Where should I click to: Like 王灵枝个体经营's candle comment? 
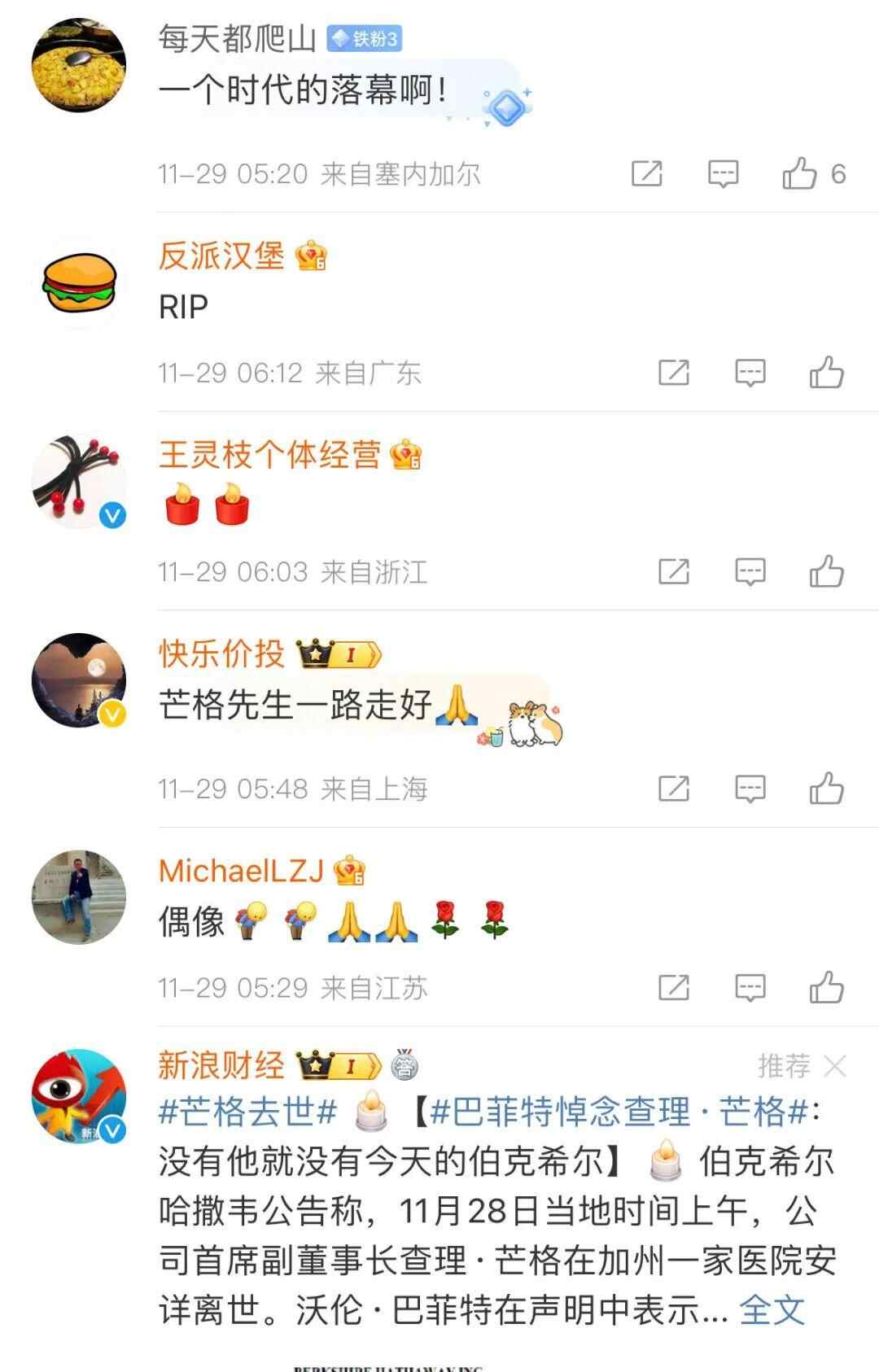(826, 572)
